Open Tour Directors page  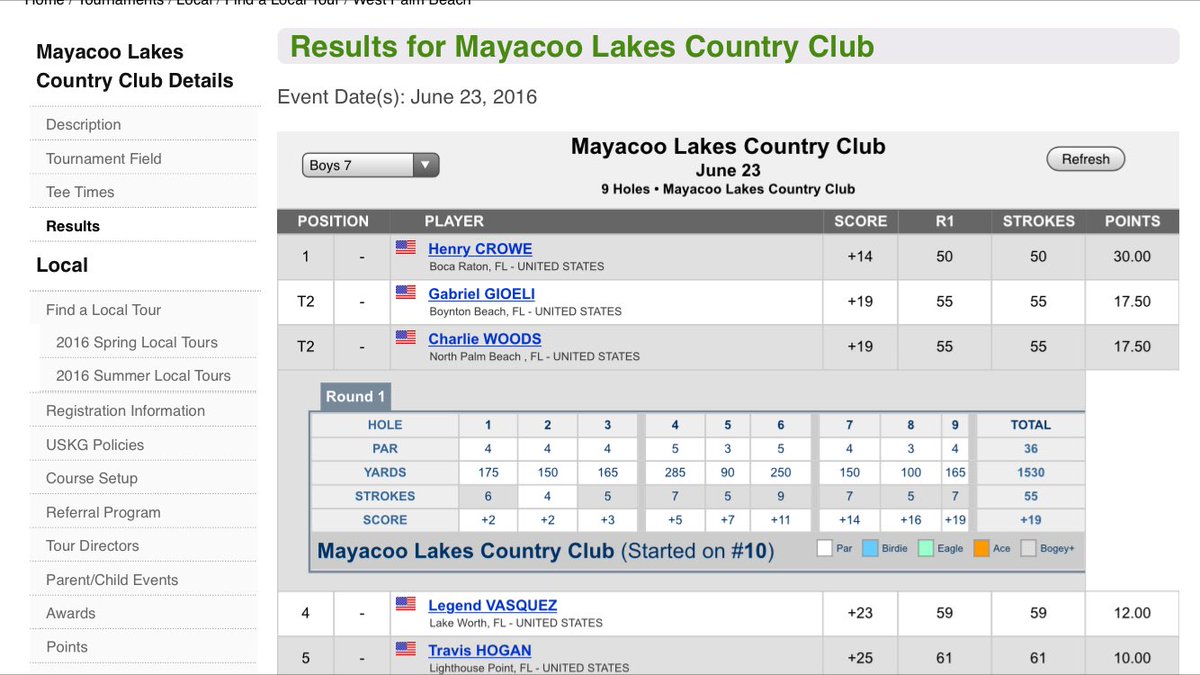pyautogui.click(x=92, y=546)
